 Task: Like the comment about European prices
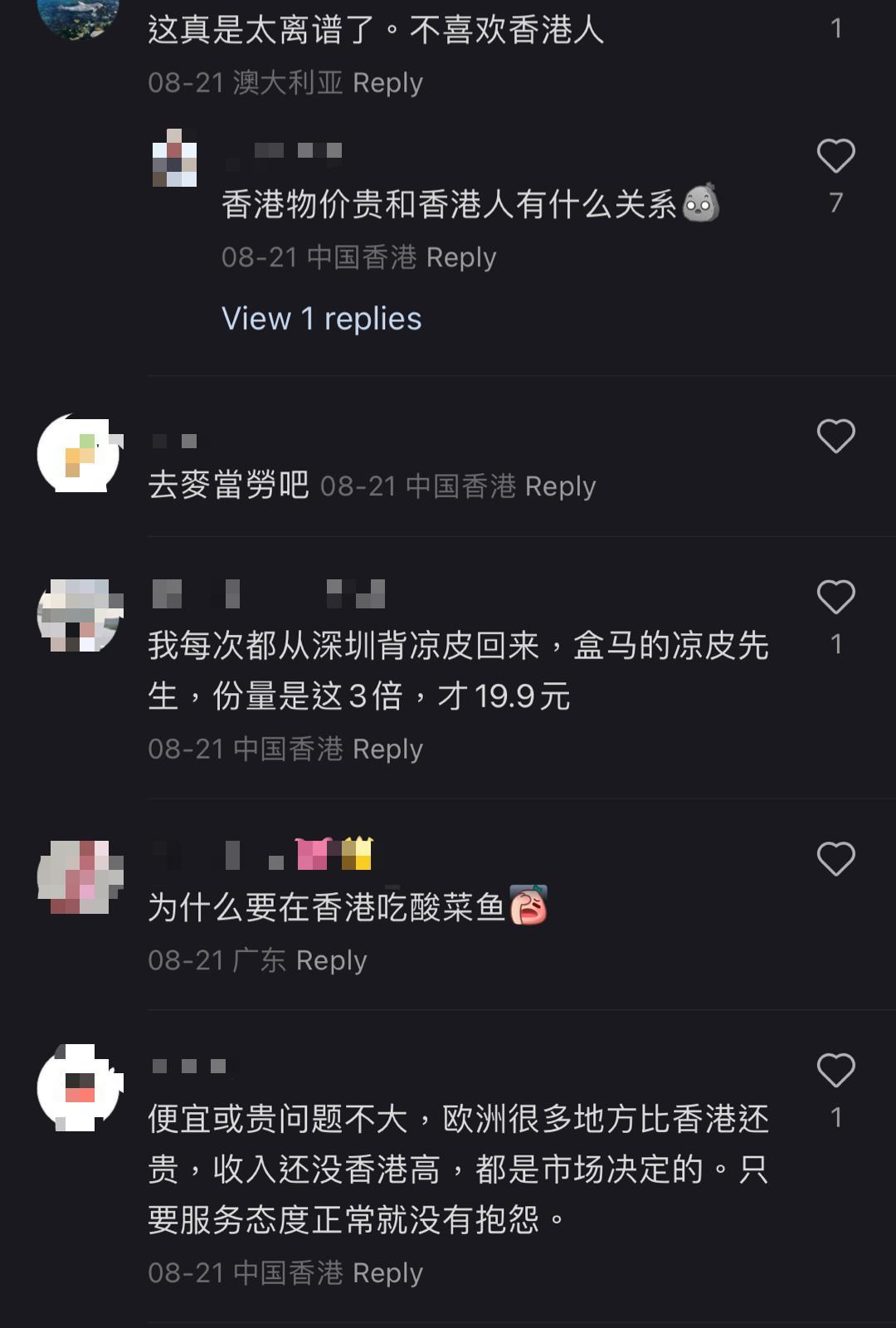[836, 1070]
